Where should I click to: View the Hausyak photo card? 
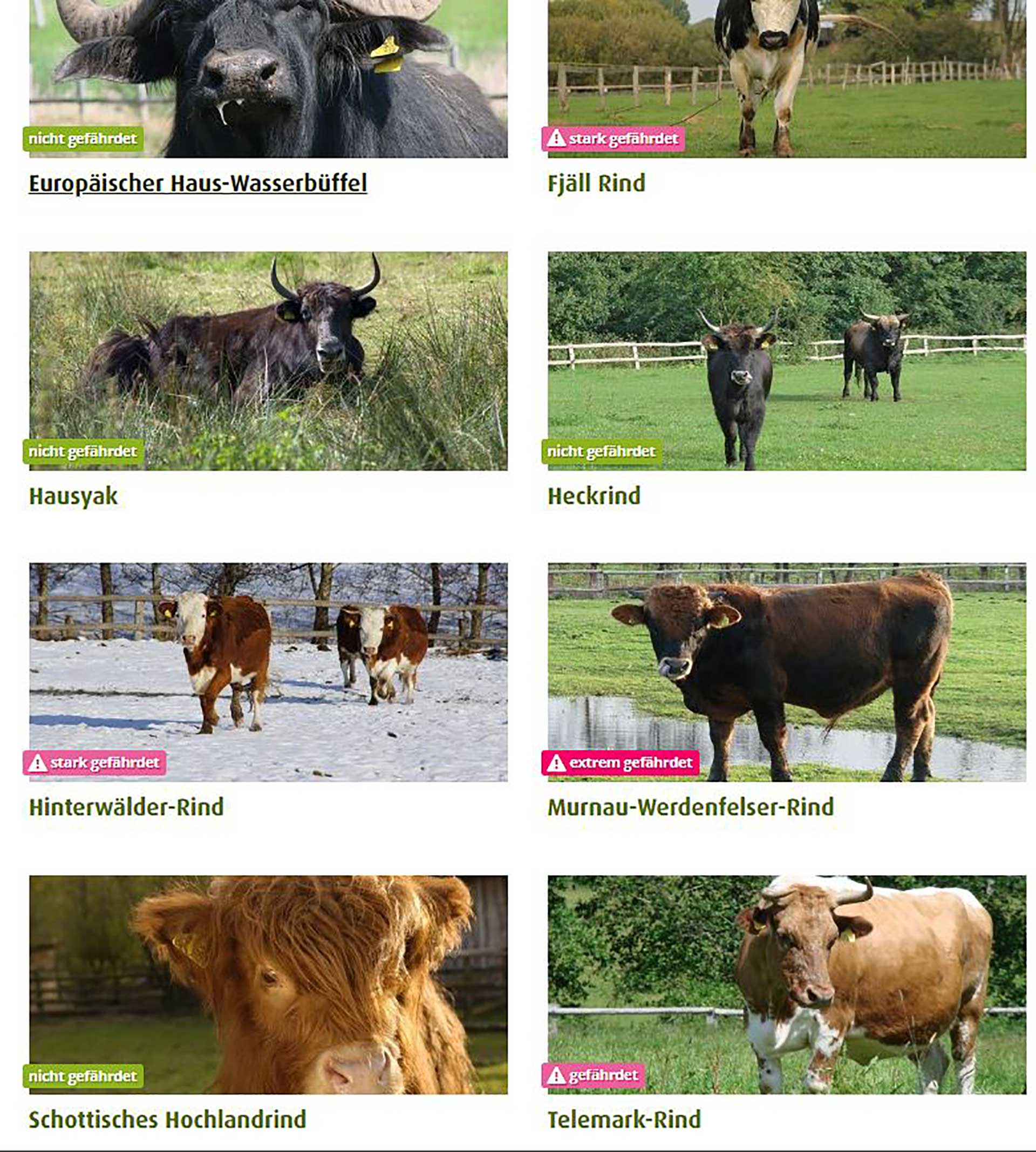[268, 361]
